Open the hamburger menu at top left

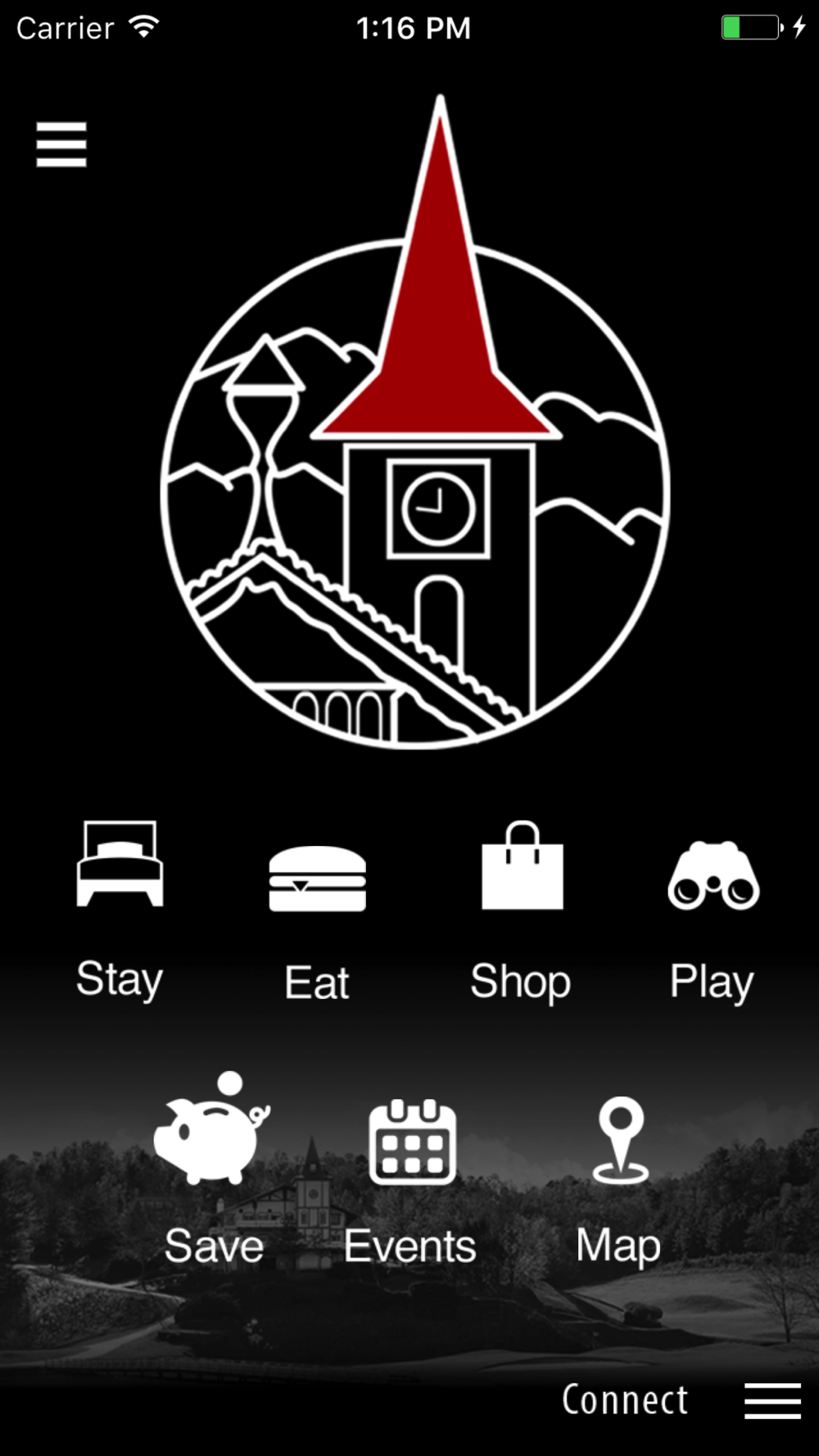click(61, 145)
